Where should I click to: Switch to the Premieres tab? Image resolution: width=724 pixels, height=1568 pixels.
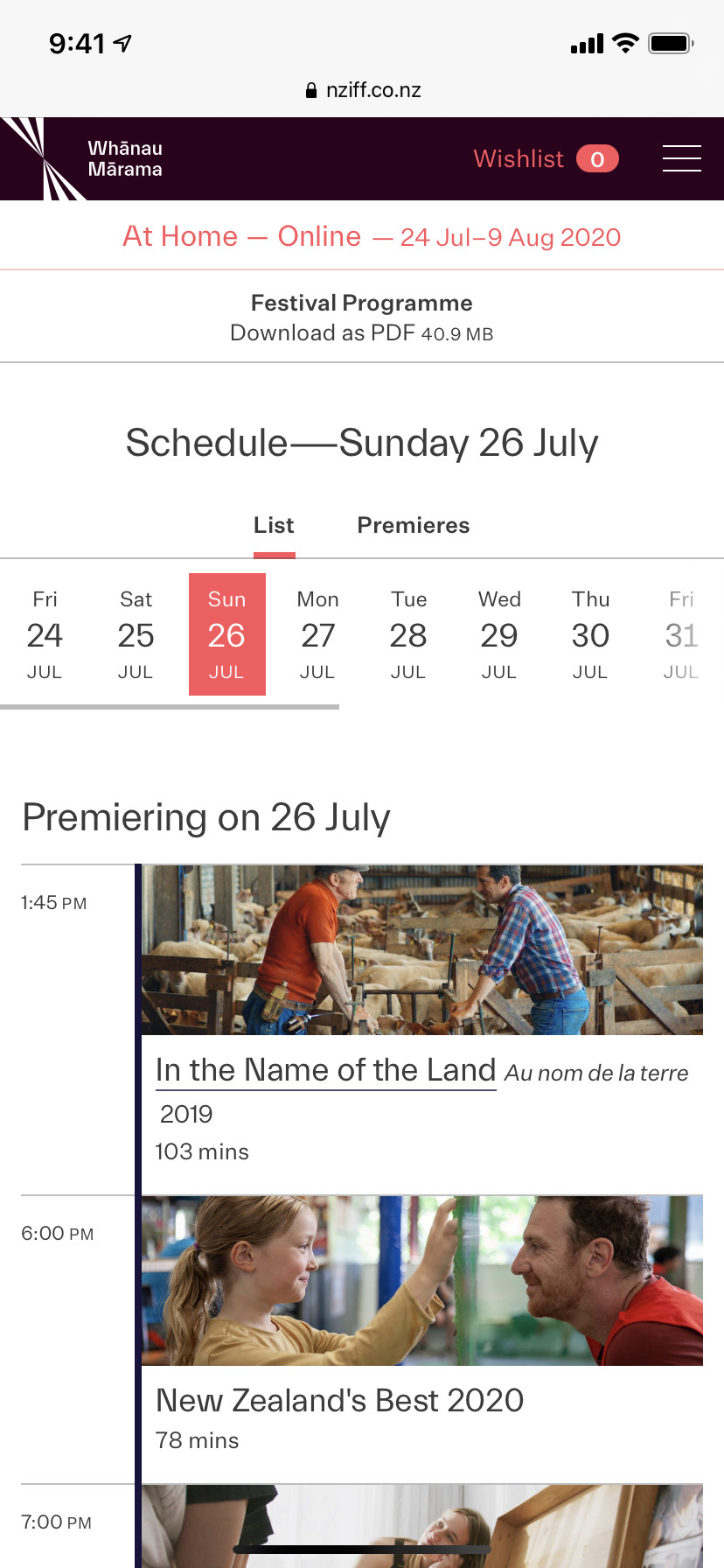pos(413,525)
